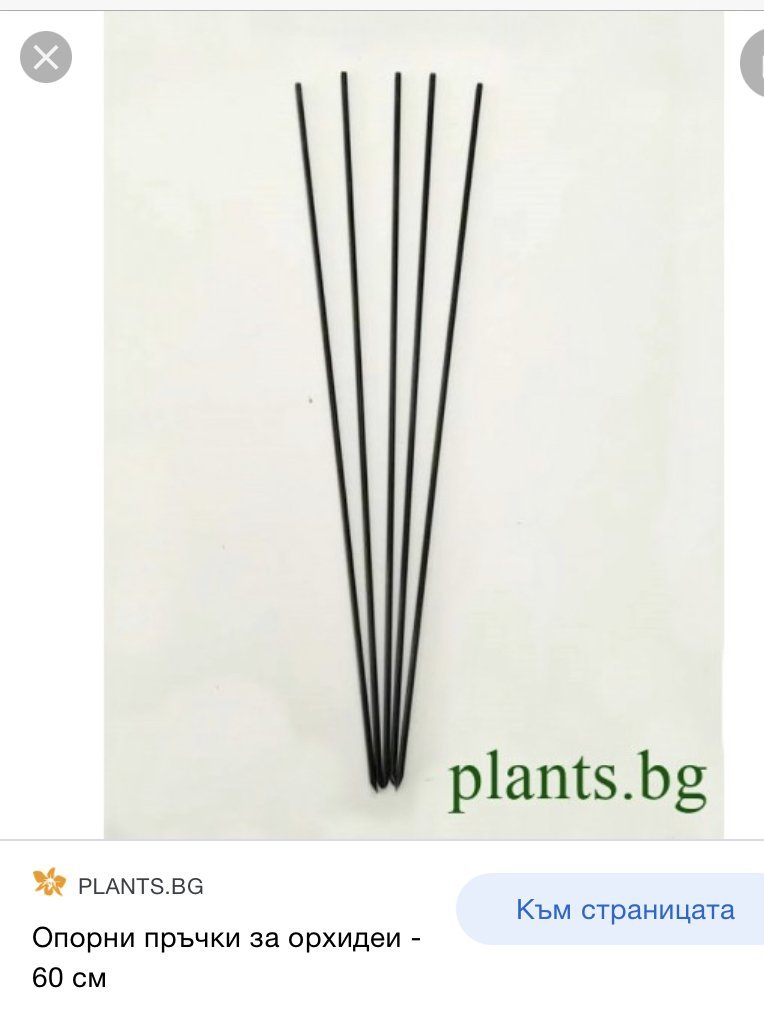Open the orchid support sticks image
The height and width of the screenshot is (1015, 764).
[x=414, y=425]
